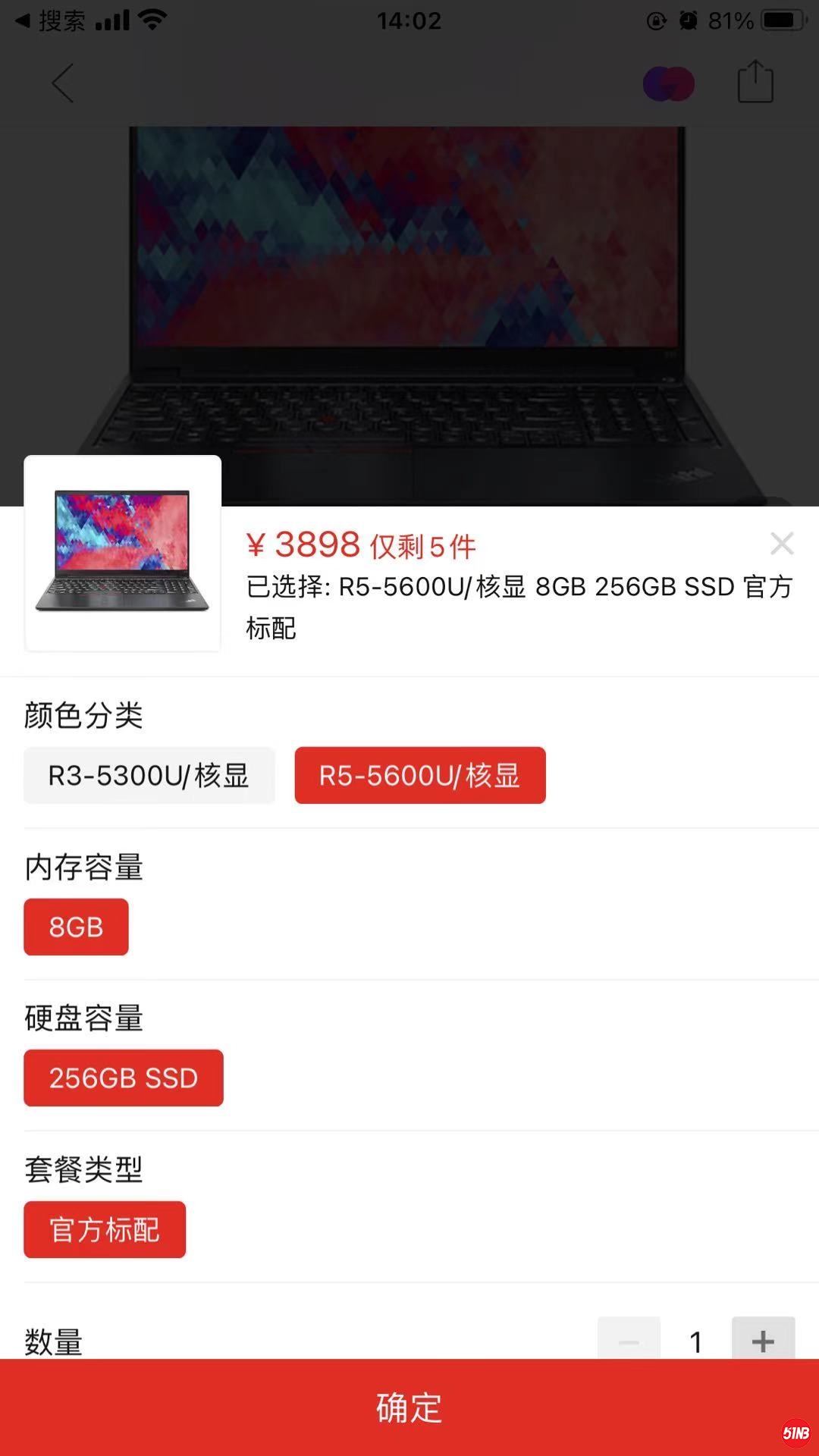Close the product options panel
819x1456 pixels.
[x=782, y=544]
